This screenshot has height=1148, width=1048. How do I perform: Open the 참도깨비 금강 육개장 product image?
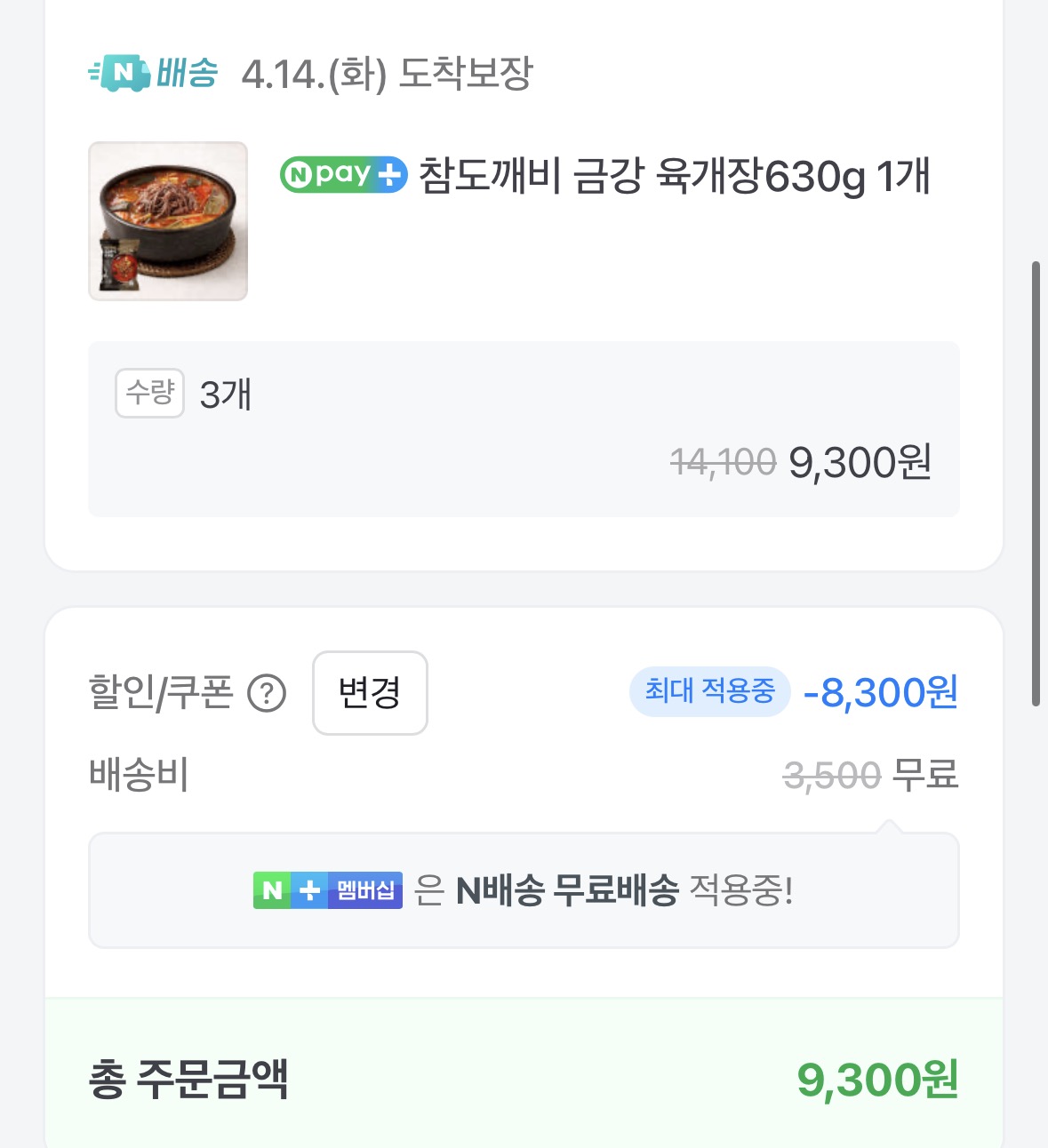168,221
